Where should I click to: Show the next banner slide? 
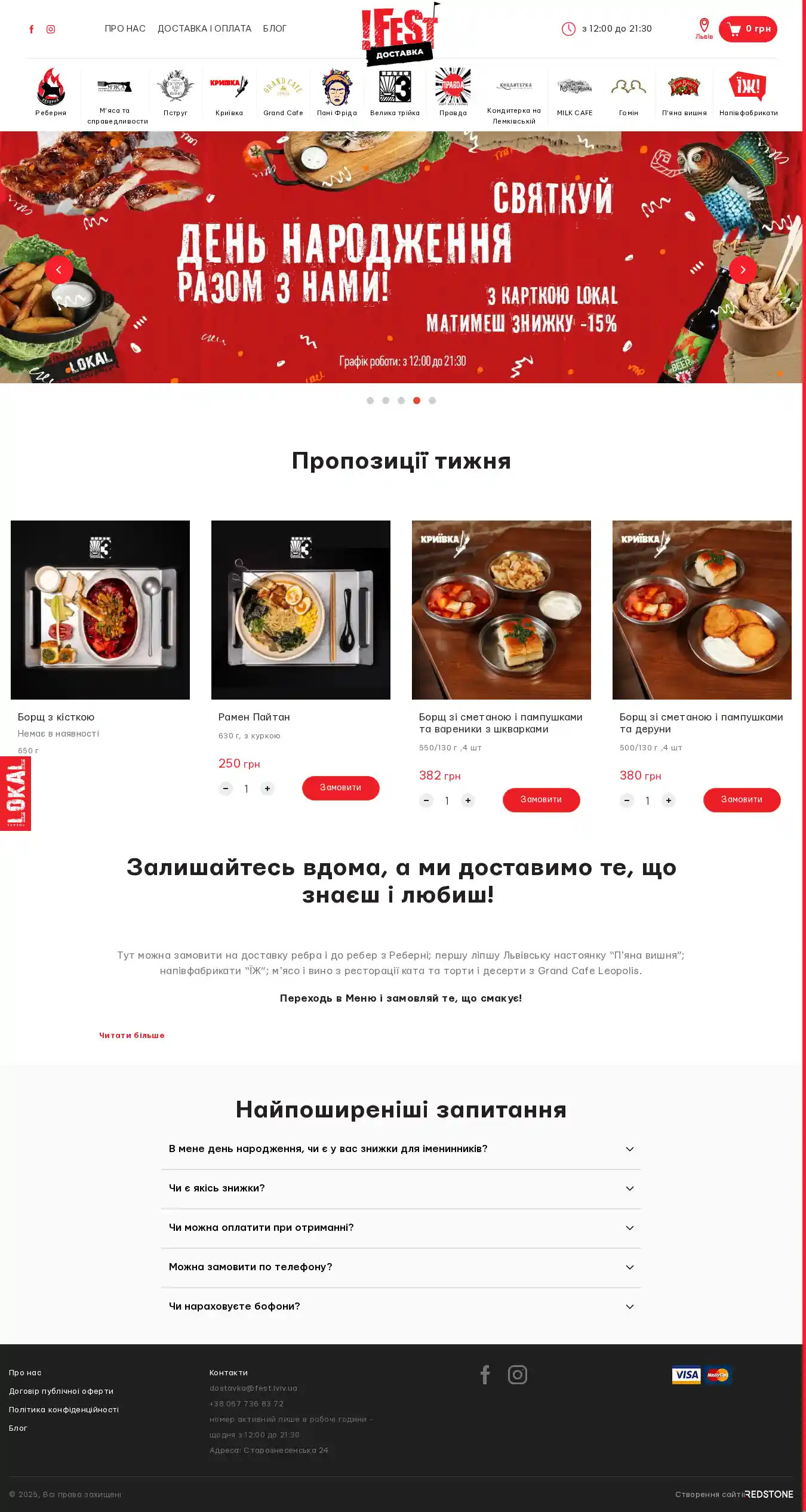(x=743, y=270)
